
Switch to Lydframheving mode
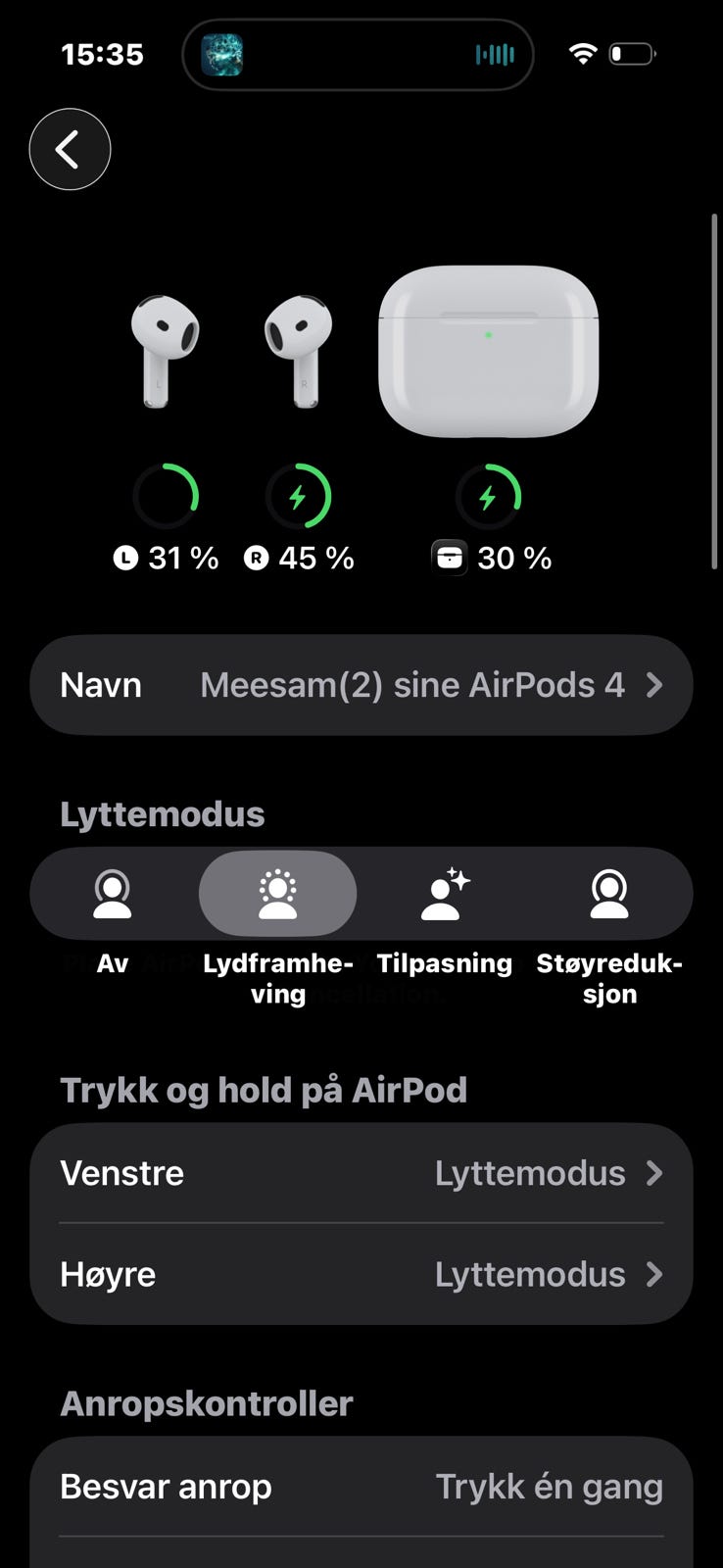click(277, 895)
